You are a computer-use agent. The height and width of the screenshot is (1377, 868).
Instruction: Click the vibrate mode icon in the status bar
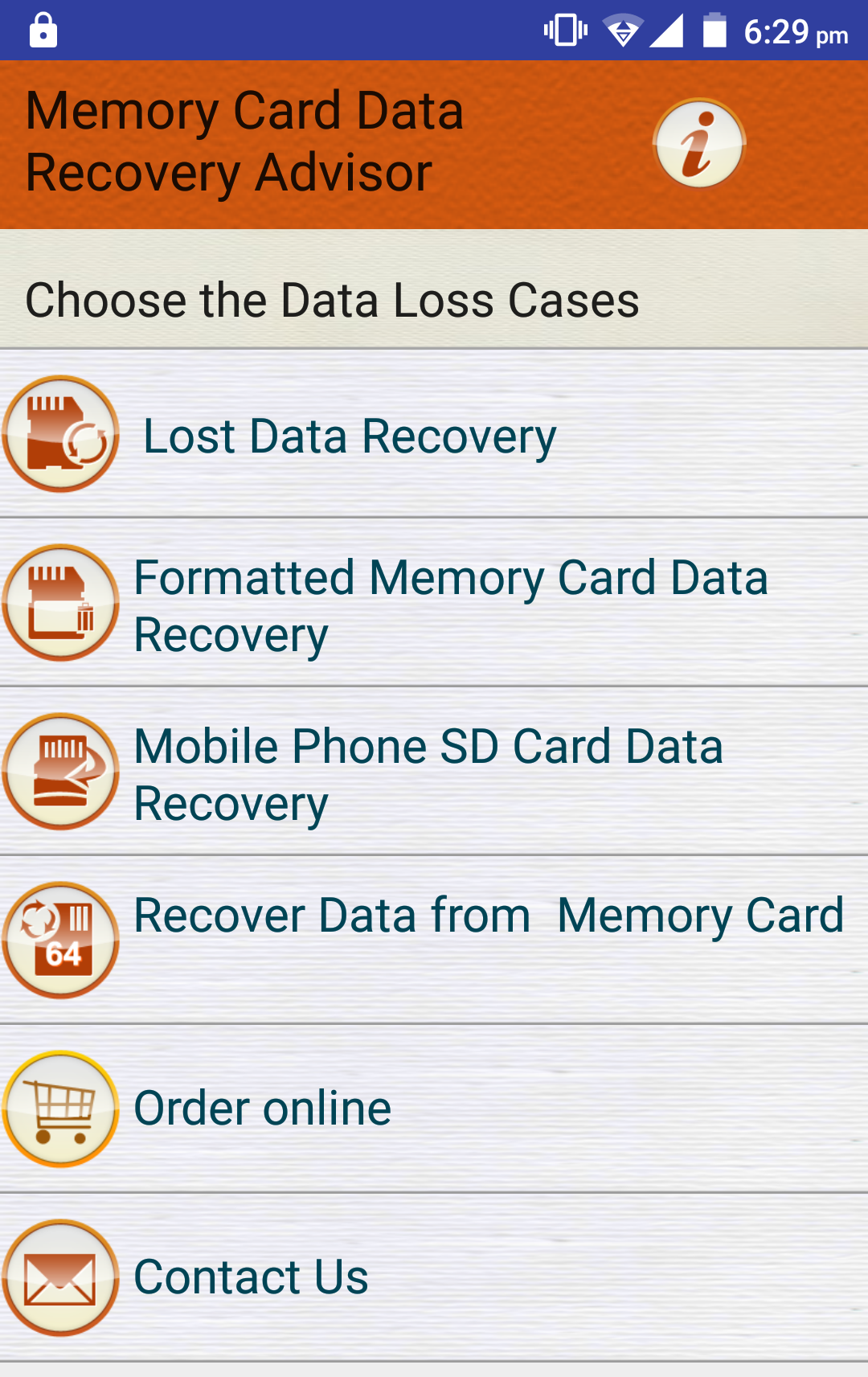pos(566,30)
